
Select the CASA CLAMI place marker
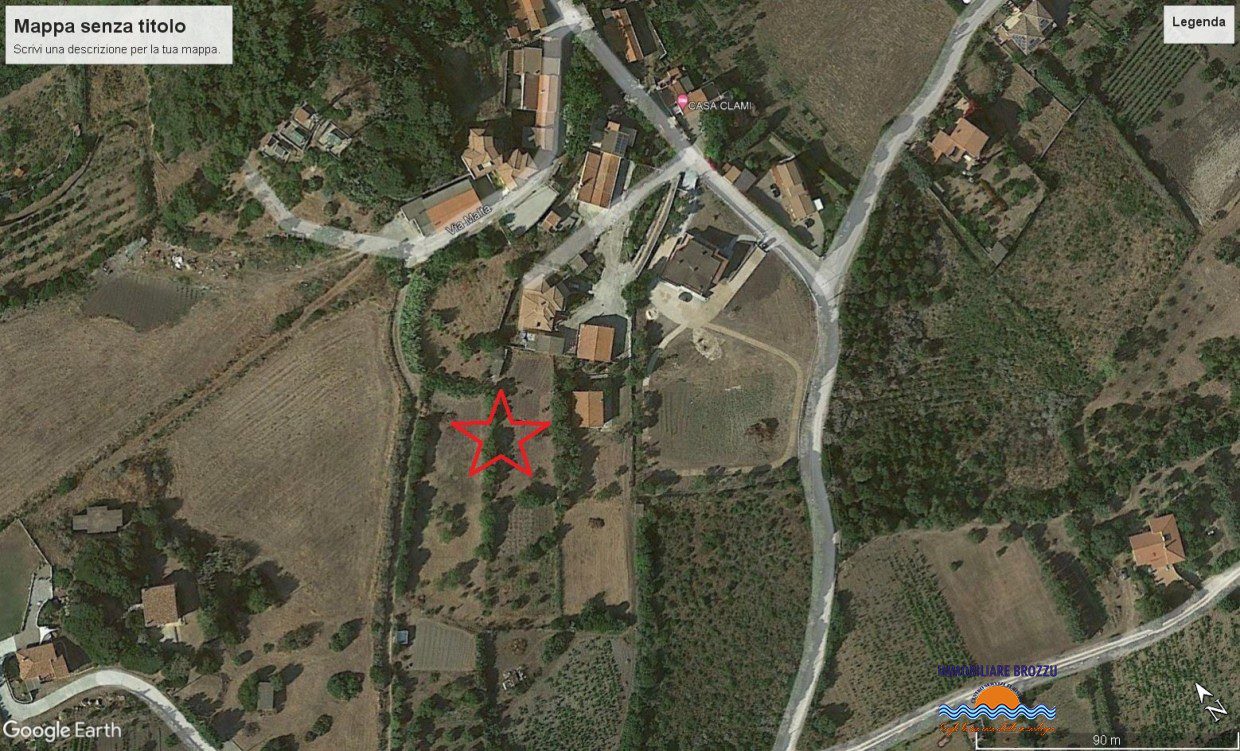(x=684, y=103)
